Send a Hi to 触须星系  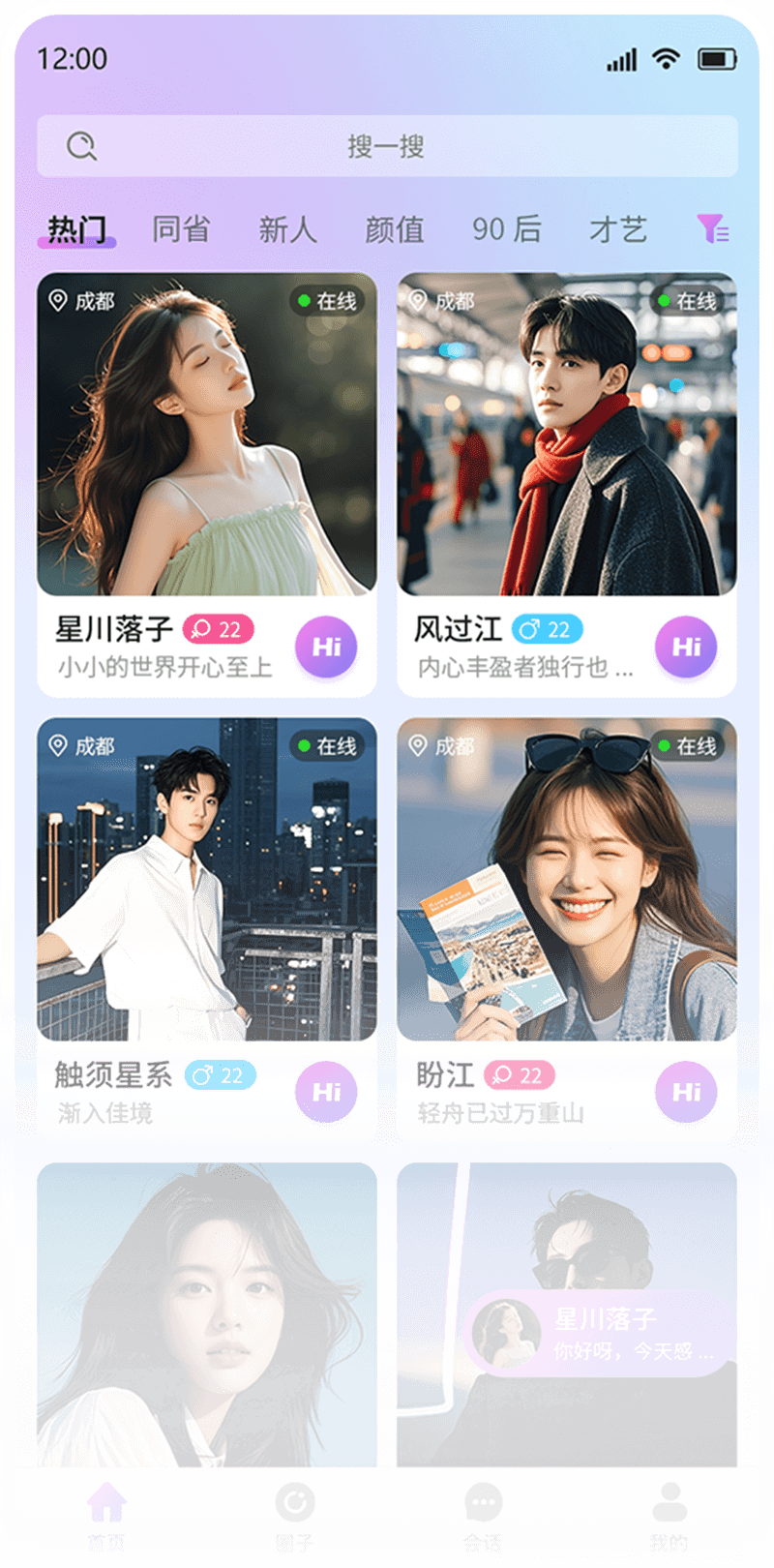(326, 1092)
